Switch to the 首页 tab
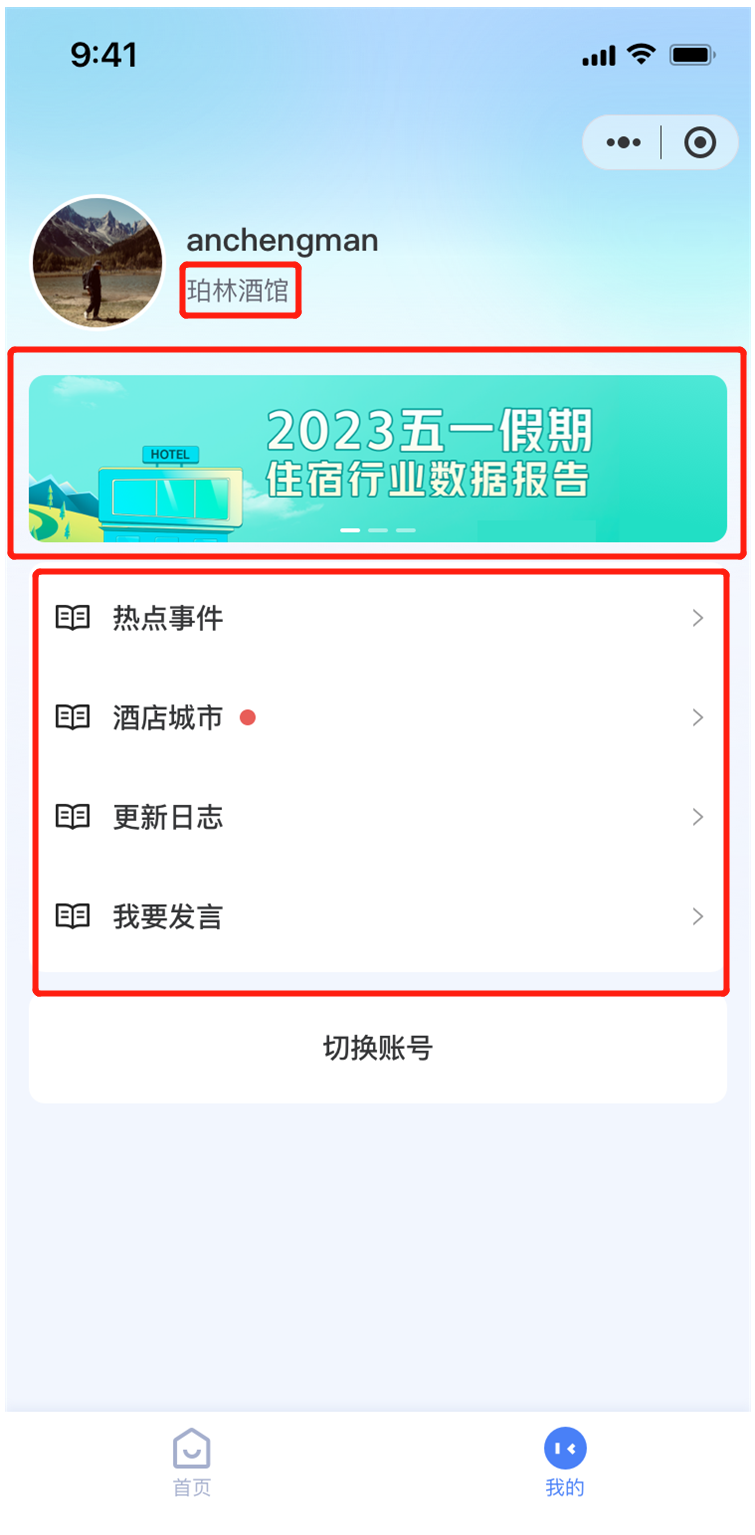 (192, 1462)
